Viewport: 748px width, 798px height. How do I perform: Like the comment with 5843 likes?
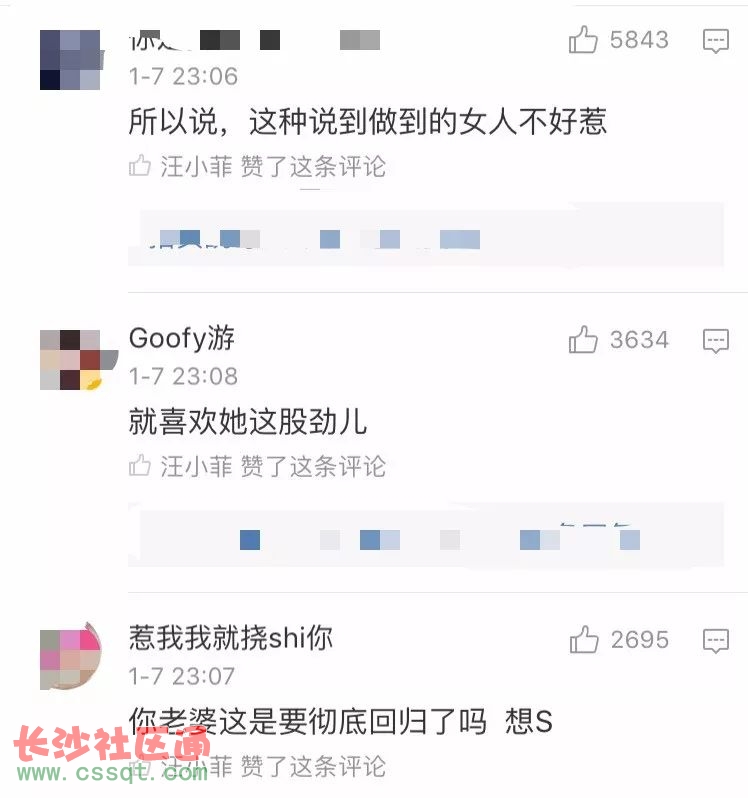click(x=583, y=40)
